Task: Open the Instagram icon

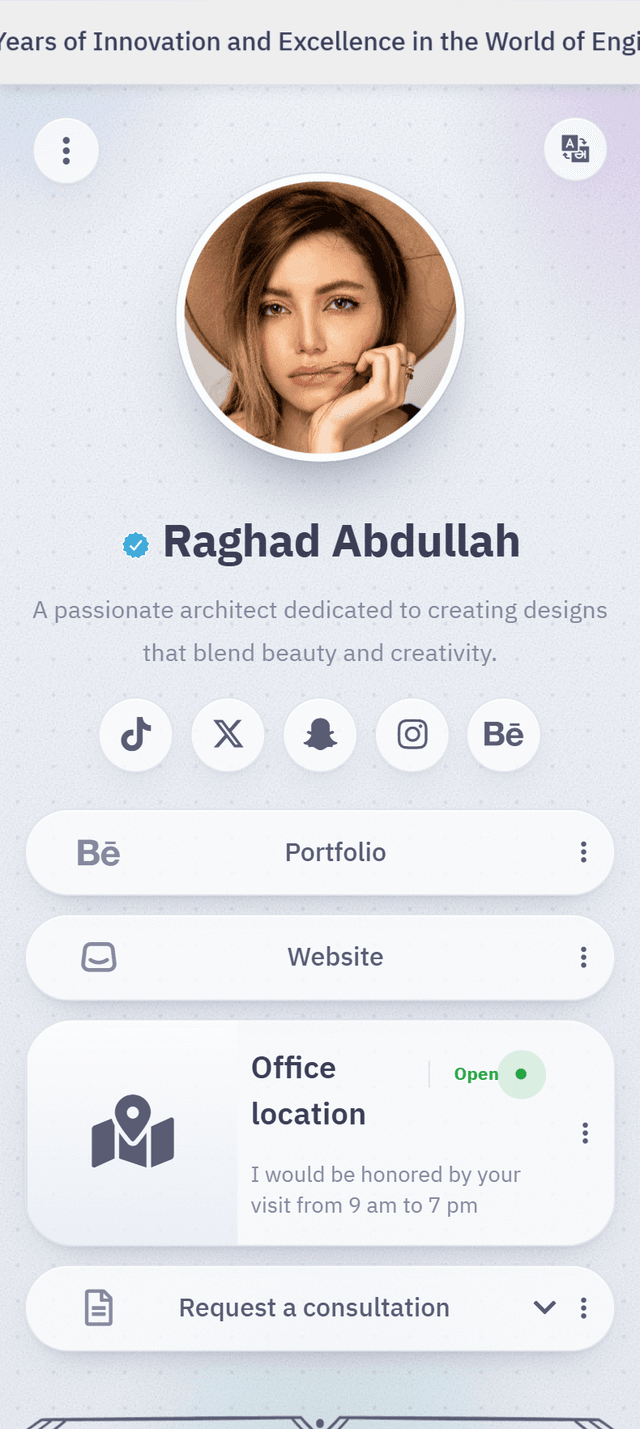Action: (x=412, y=735)
